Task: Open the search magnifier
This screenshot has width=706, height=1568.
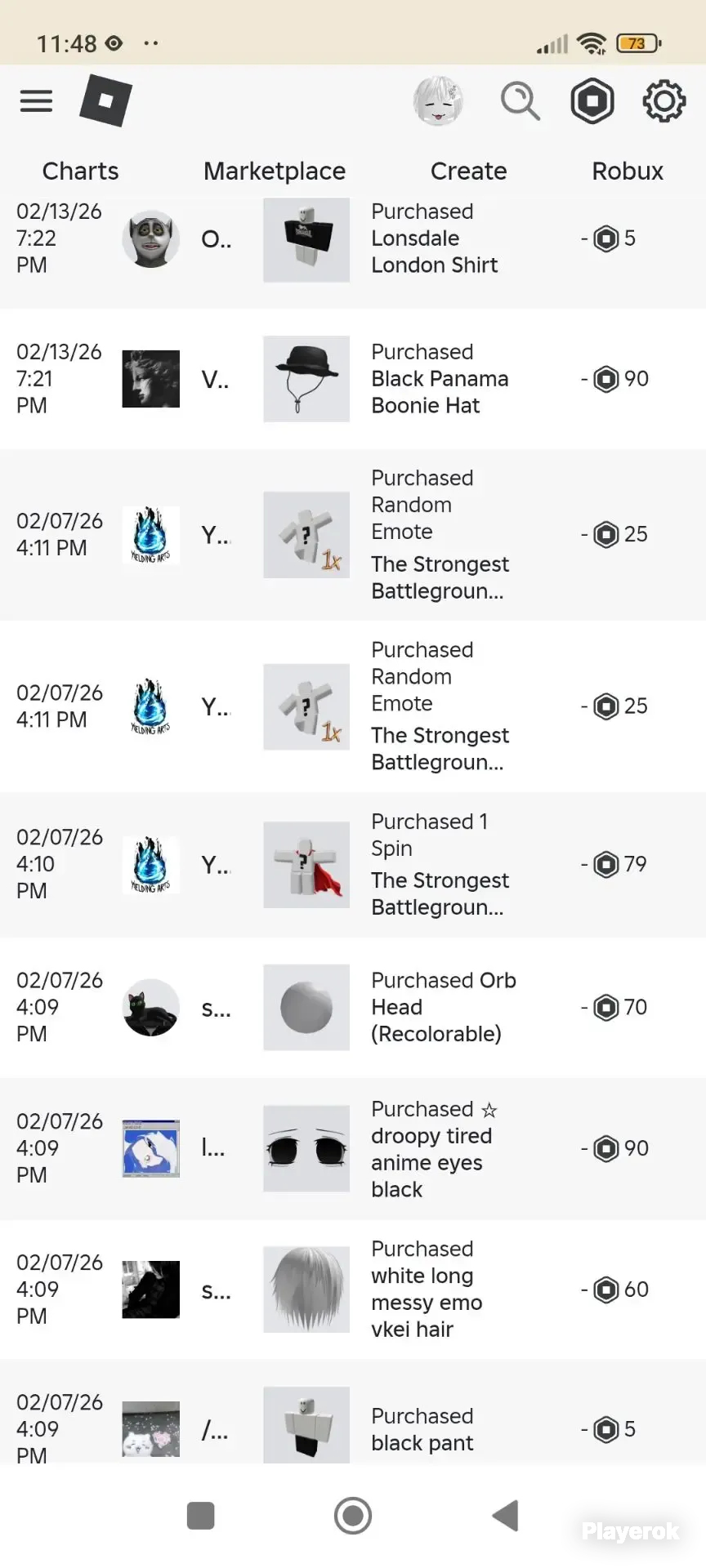Action: (x=521, y=101)
